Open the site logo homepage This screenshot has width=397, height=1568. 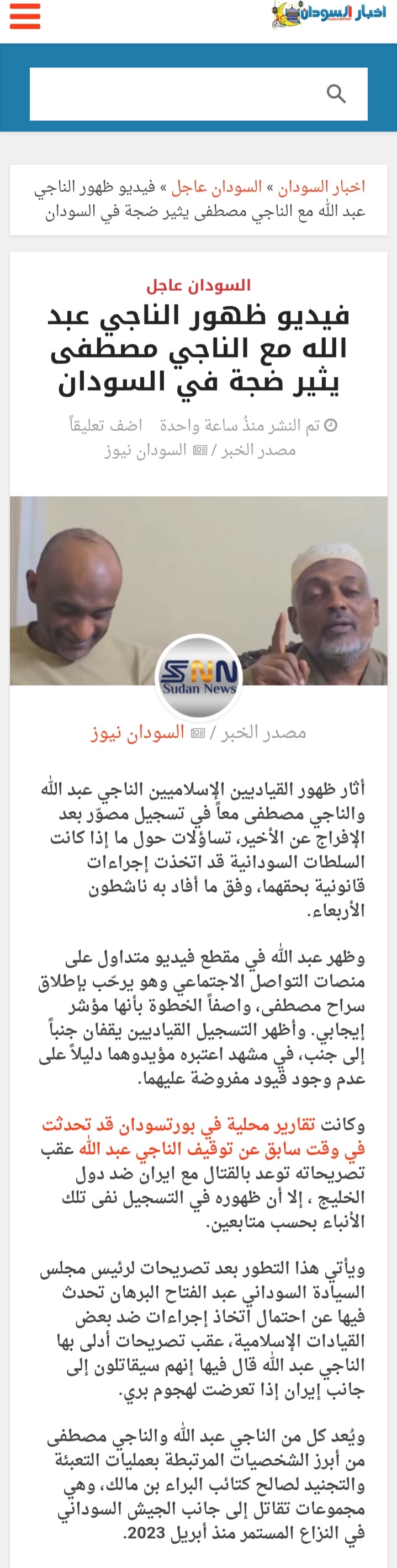coord(329,15)
